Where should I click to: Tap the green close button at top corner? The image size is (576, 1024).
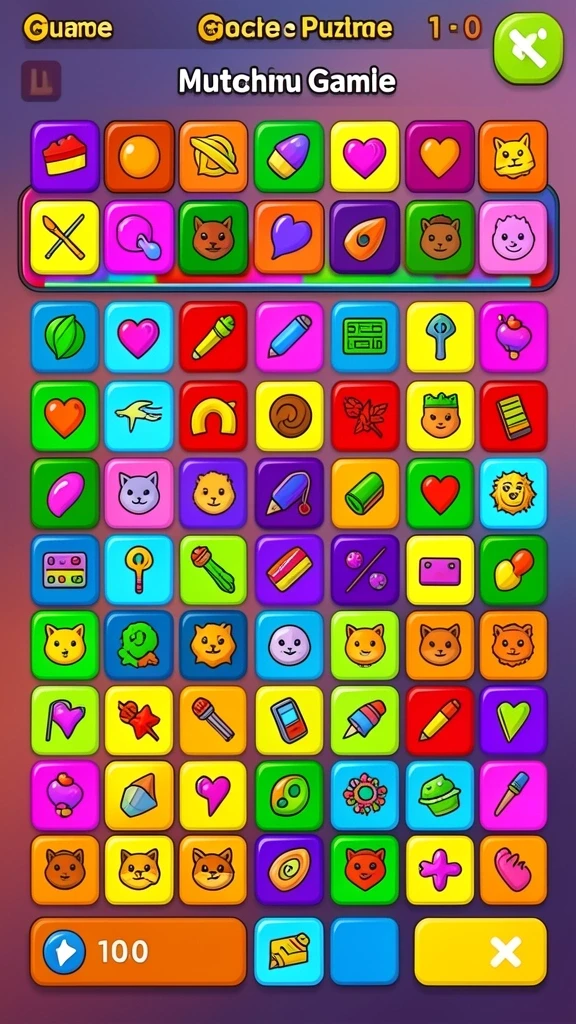528,48
